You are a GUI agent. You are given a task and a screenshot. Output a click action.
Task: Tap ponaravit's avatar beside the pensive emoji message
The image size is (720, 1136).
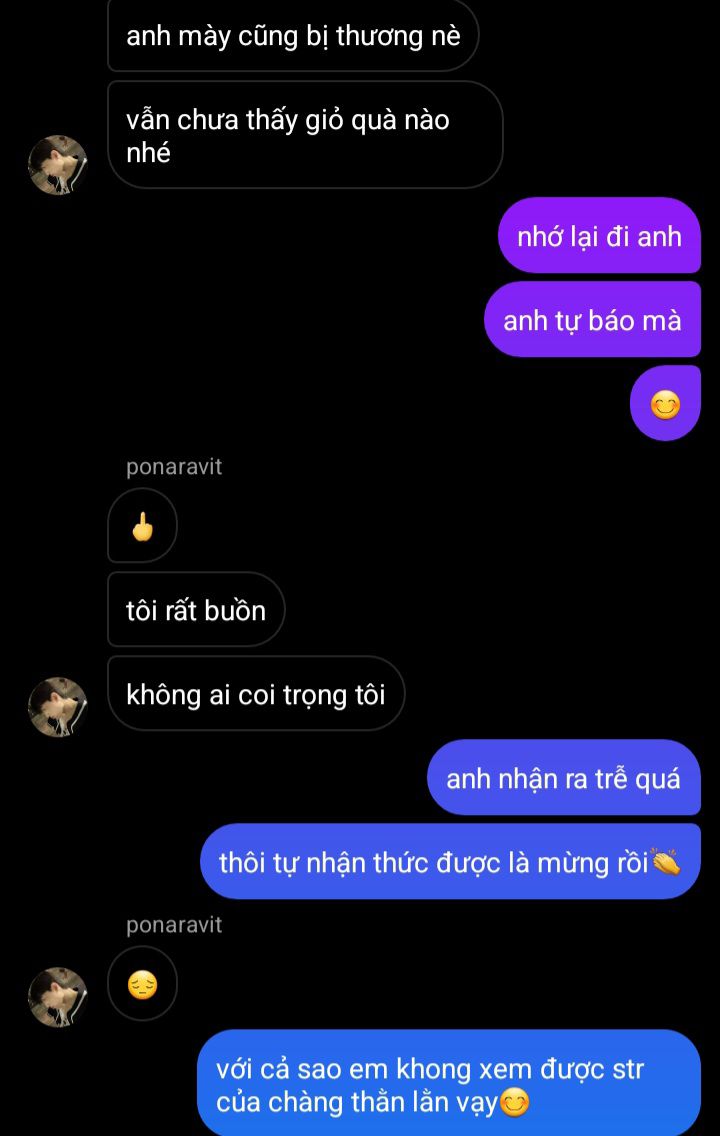coord(57,997)
